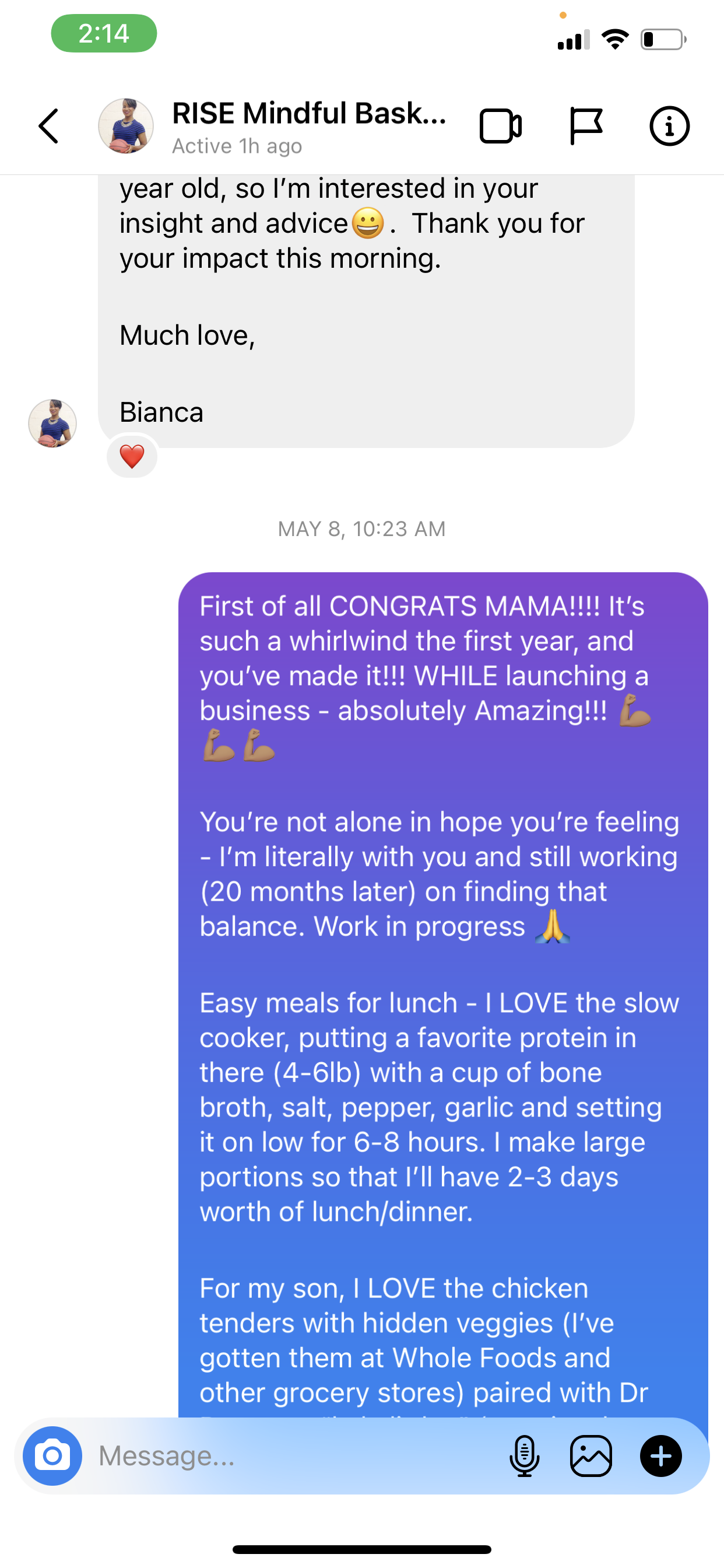Record a voice message with microphone
724x1568 pixels.
click(x=524, y=1455)
